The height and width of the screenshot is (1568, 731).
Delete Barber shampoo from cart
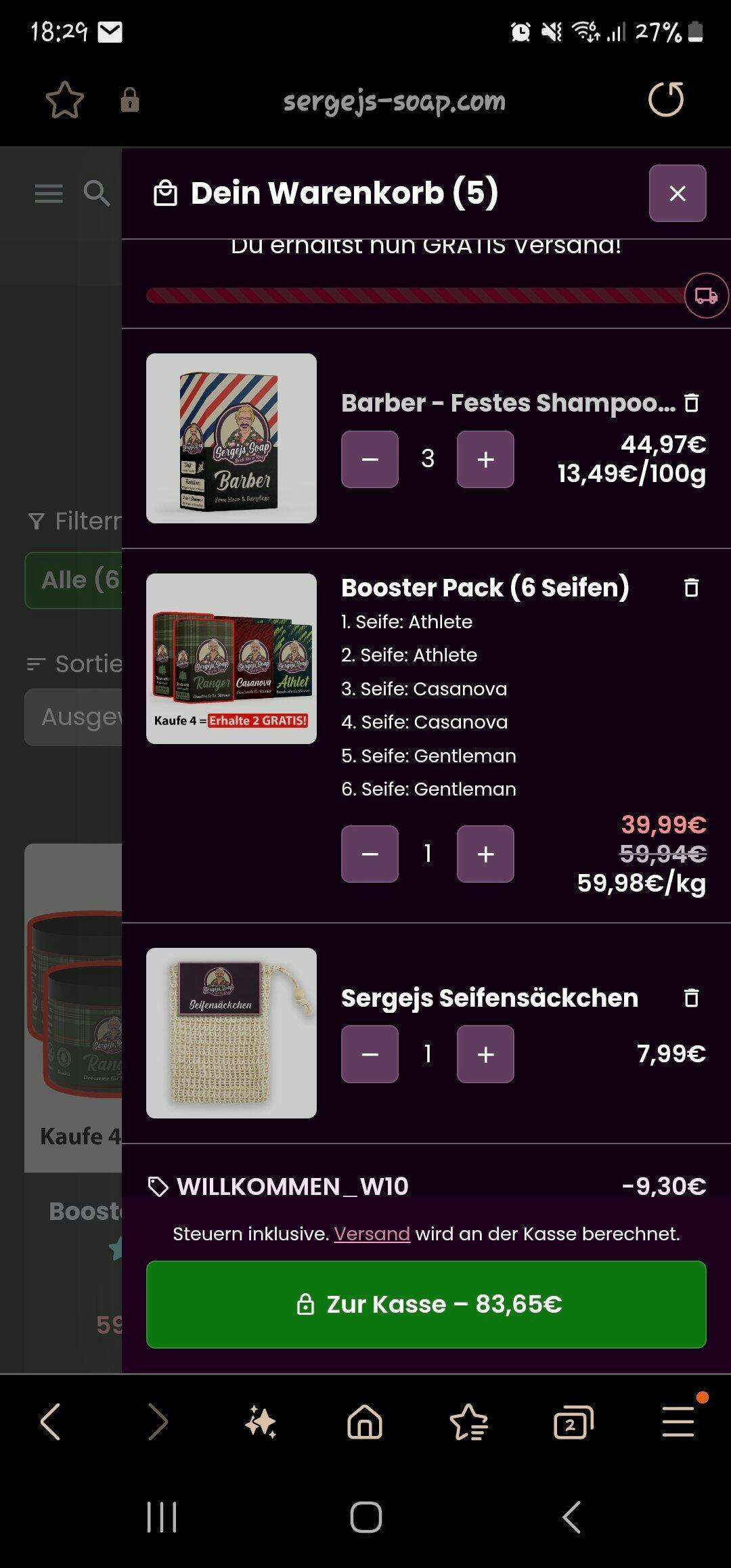[x=691, y=403]
